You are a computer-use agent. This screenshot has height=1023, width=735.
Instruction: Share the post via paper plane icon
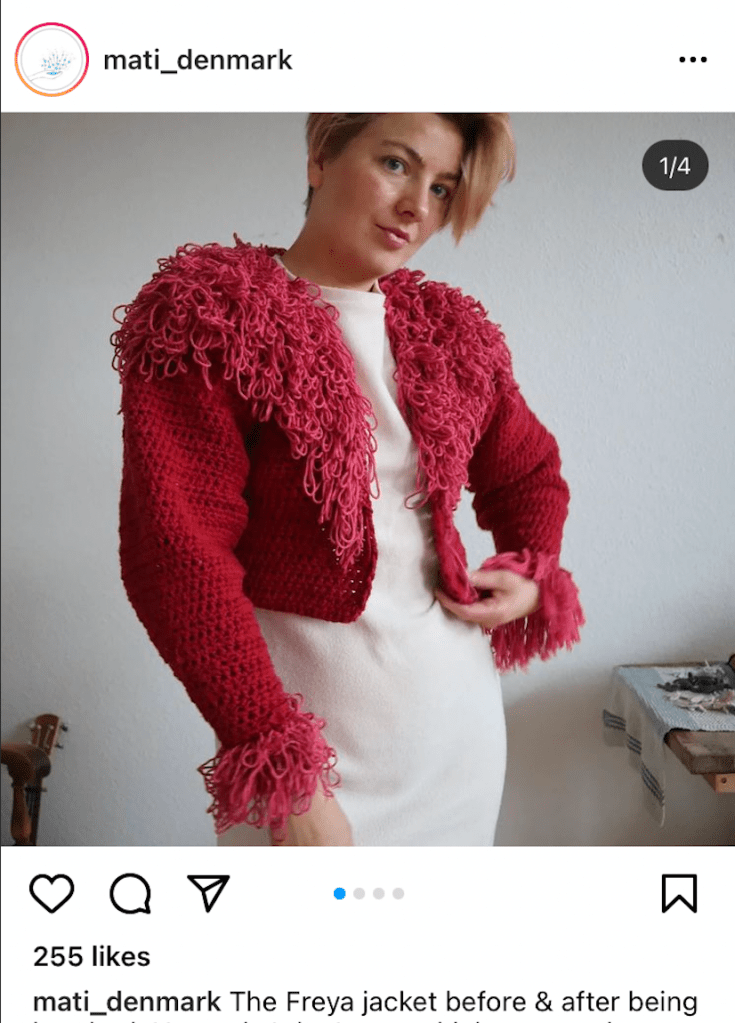point(208,893)
